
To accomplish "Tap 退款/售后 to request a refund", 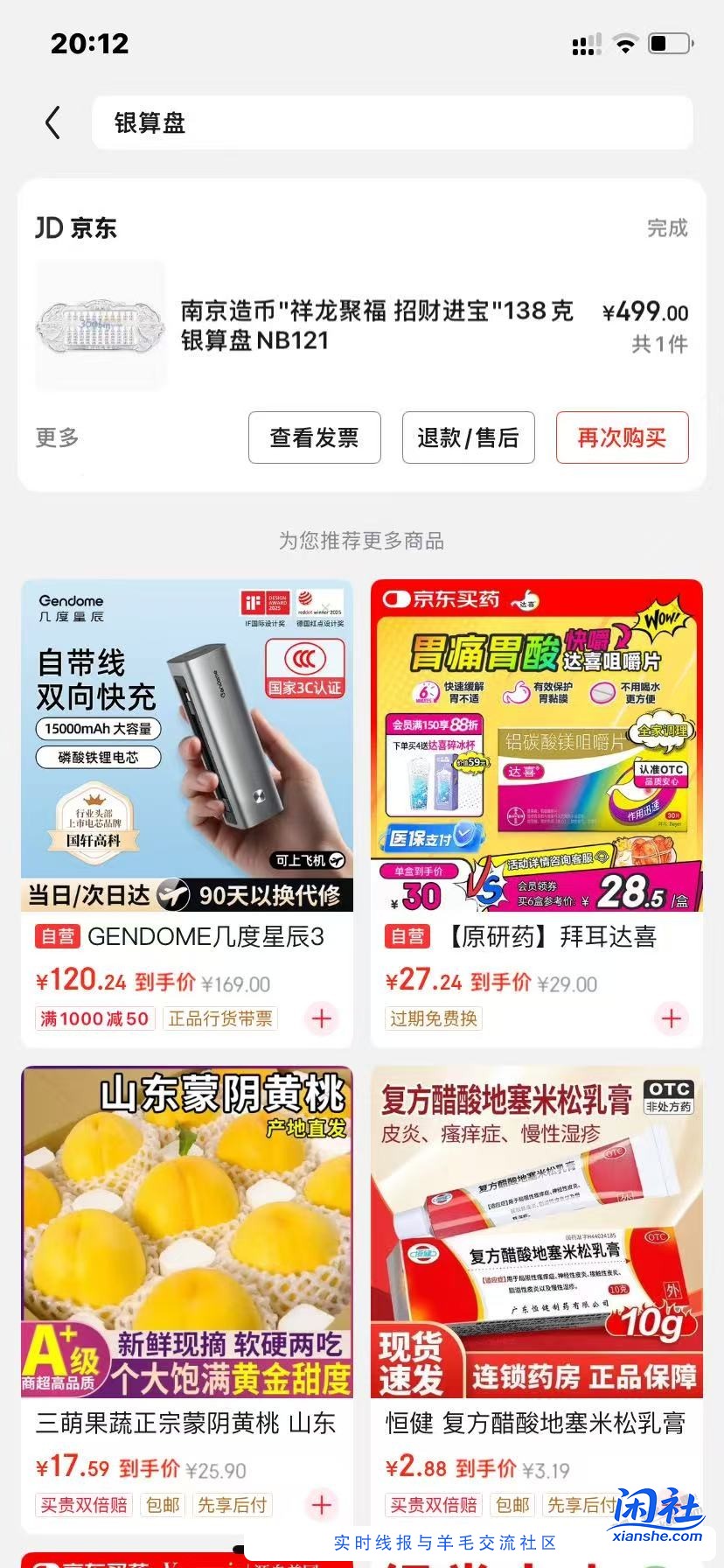I will [469, 437].
